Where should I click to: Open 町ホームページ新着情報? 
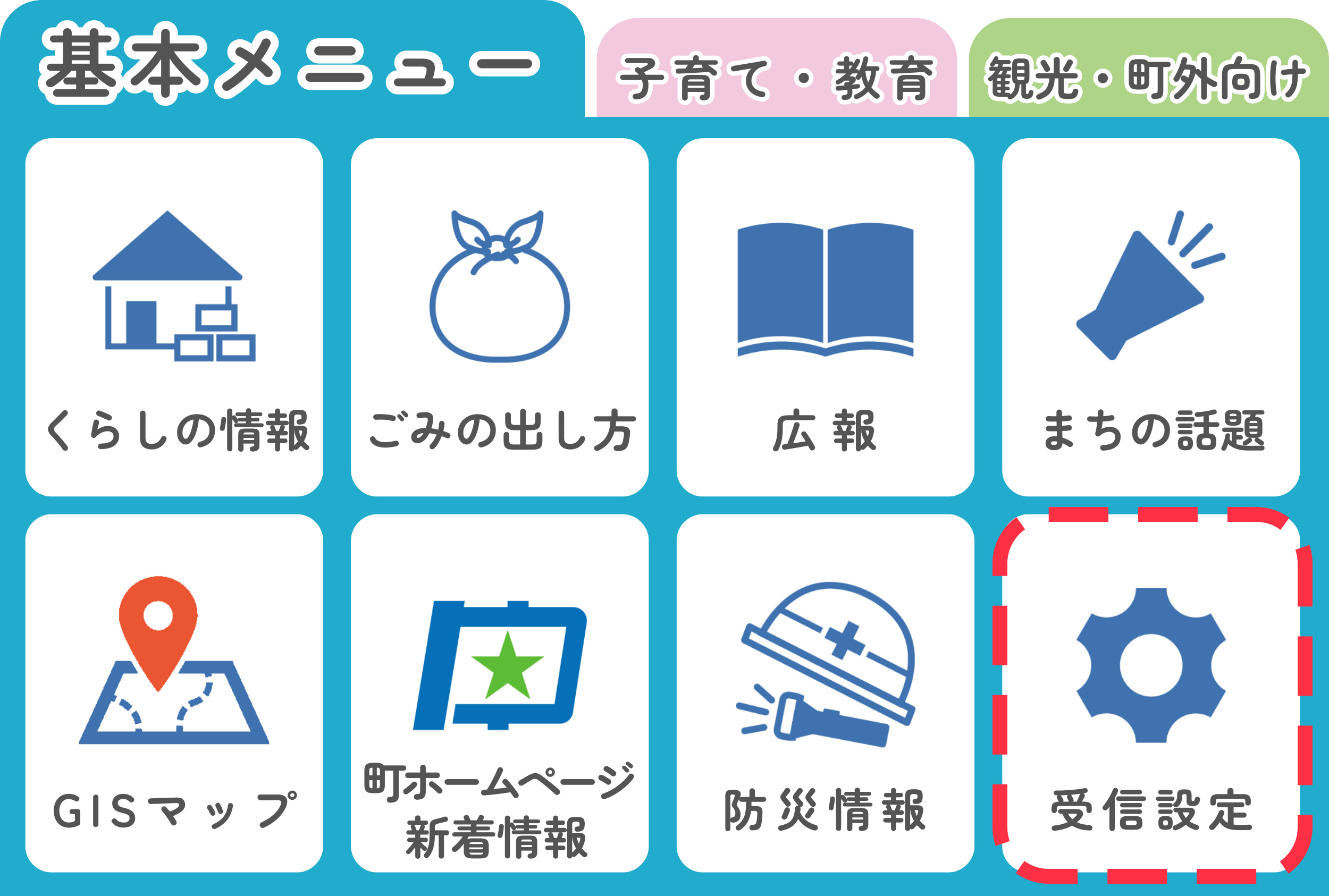[500, 692]
